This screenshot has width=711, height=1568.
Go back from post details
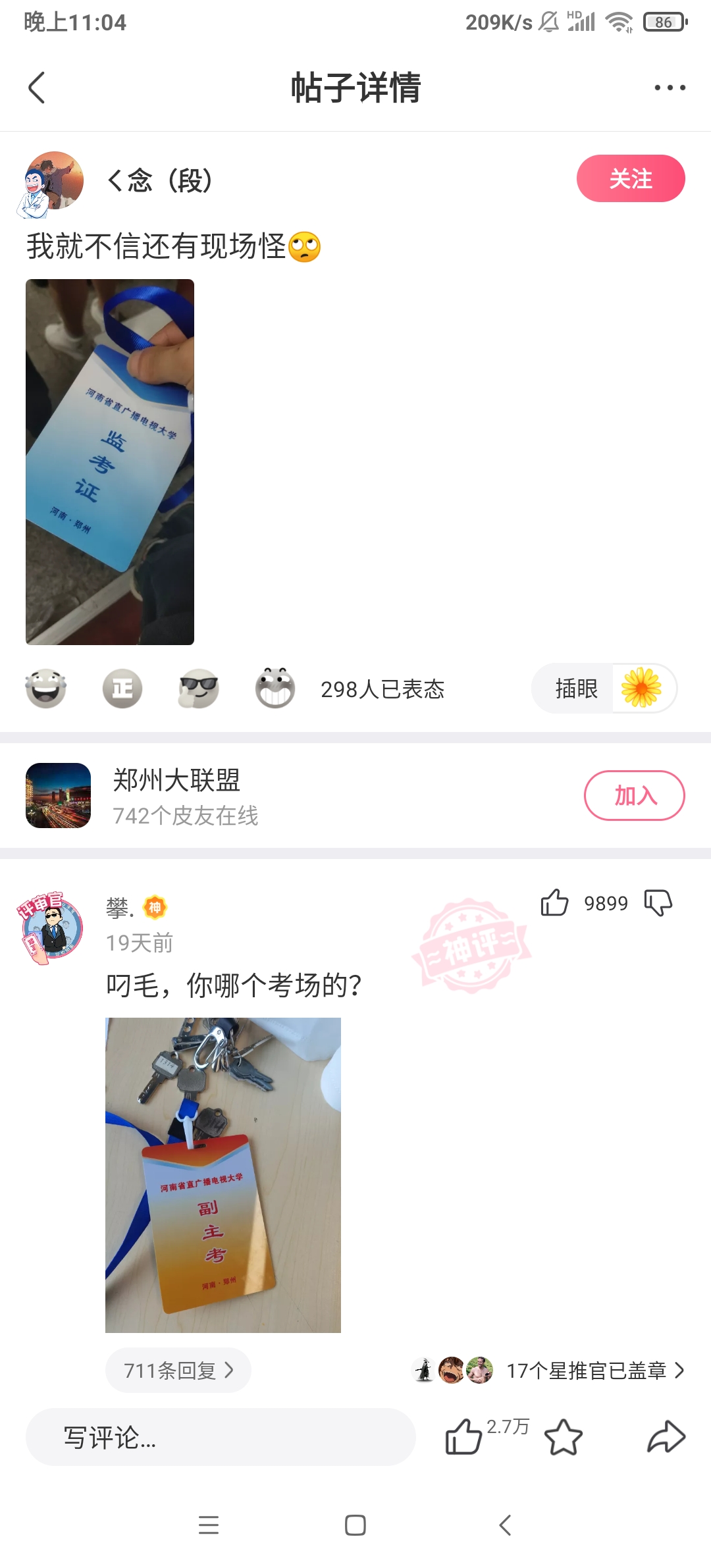[37, 88]
